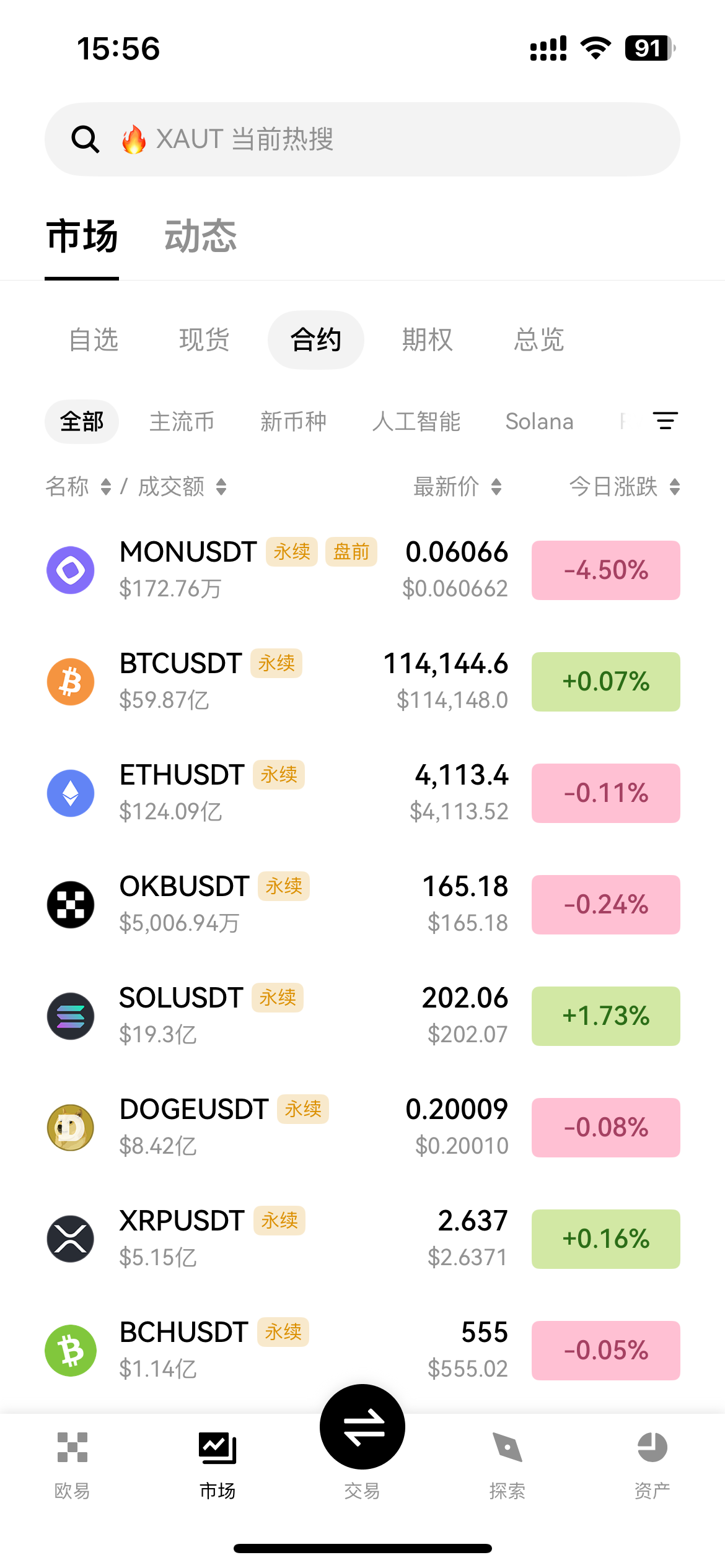Filter by 主流币 chip
Screen dimensions: 725x1568
point(182,422)
